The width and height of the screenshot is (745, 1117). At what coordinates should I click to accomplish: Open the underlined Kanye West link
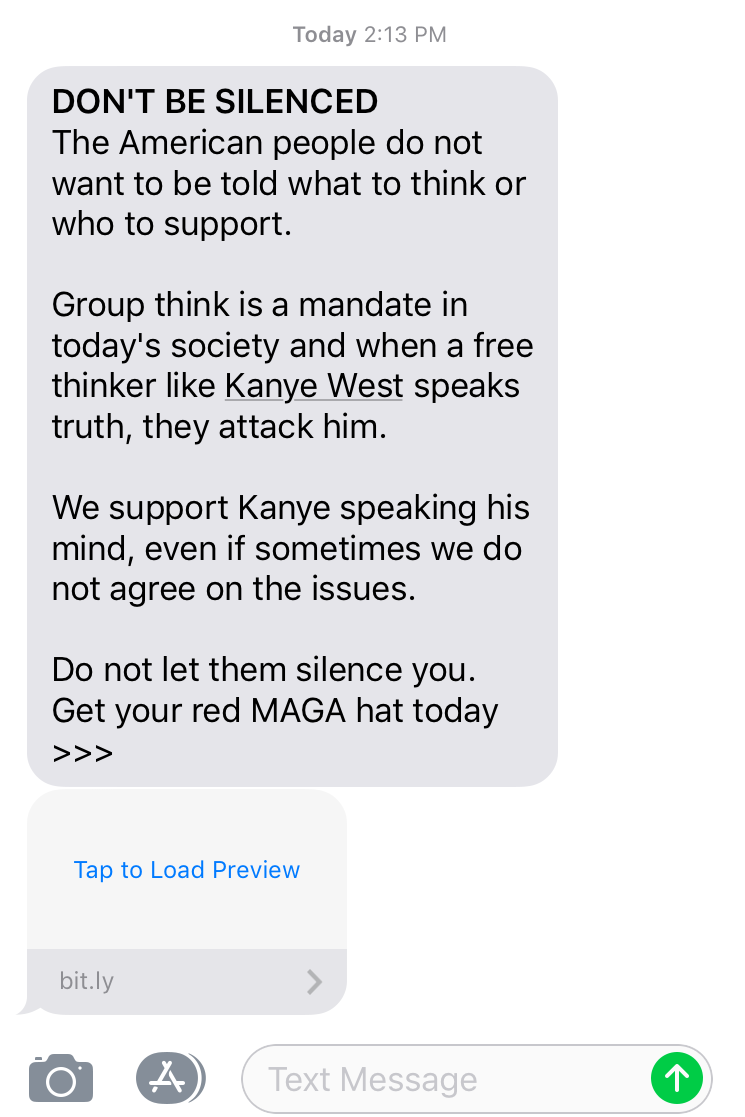pos(314,386)
